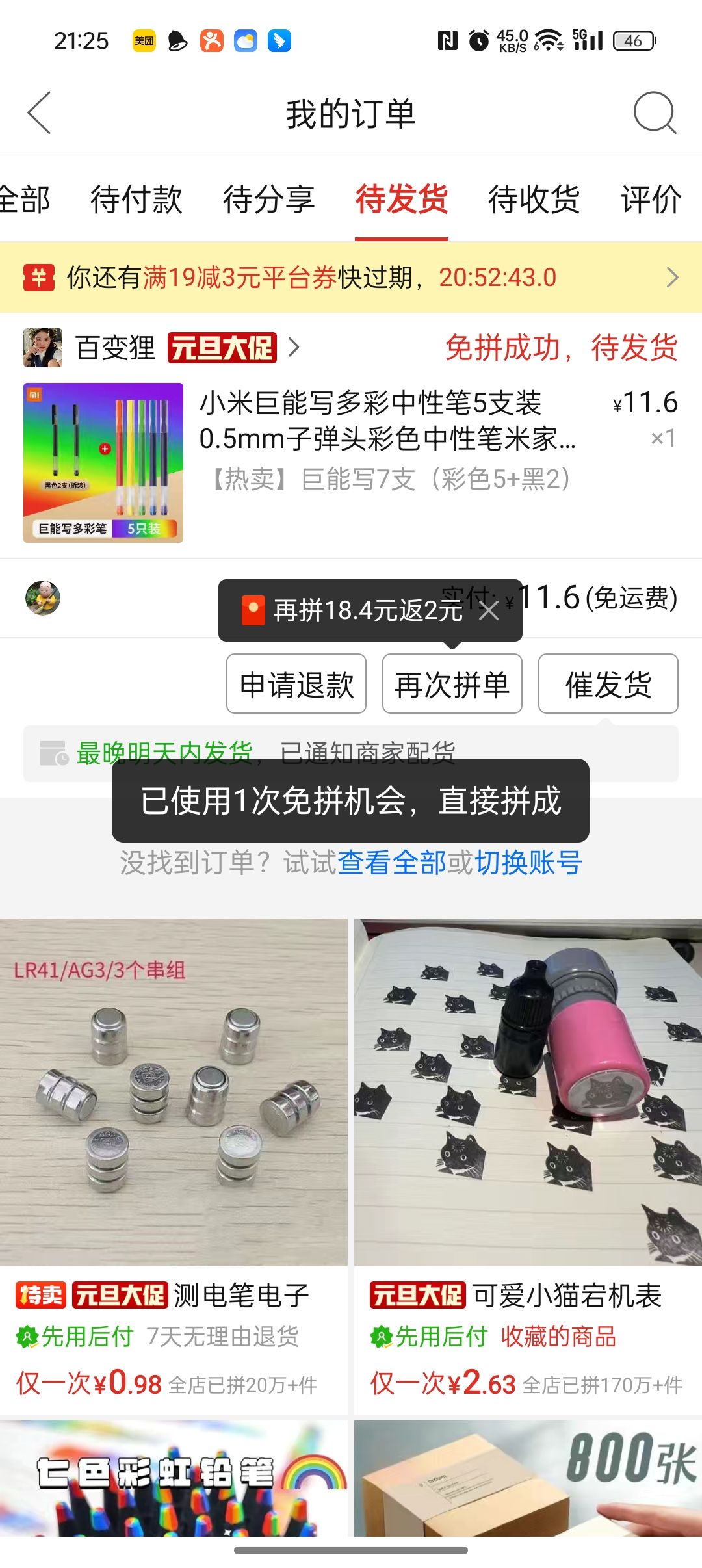Screen dimensions: 702x1568
Task: Open order search magnifier icon
Action: point(654,113)
